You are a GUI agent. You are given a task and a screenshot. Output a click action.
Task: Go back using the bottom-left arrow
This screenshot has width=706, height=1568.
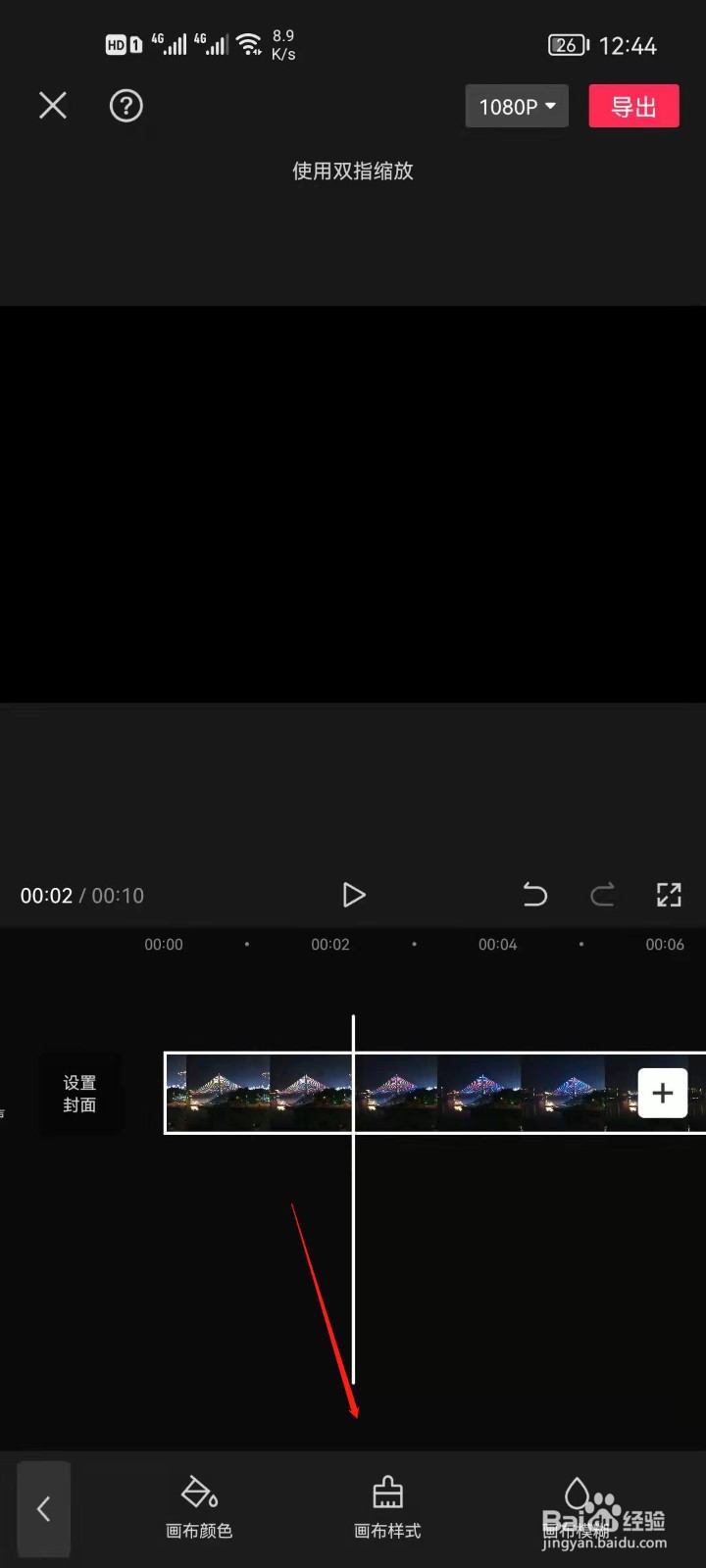coord(43,1509)
